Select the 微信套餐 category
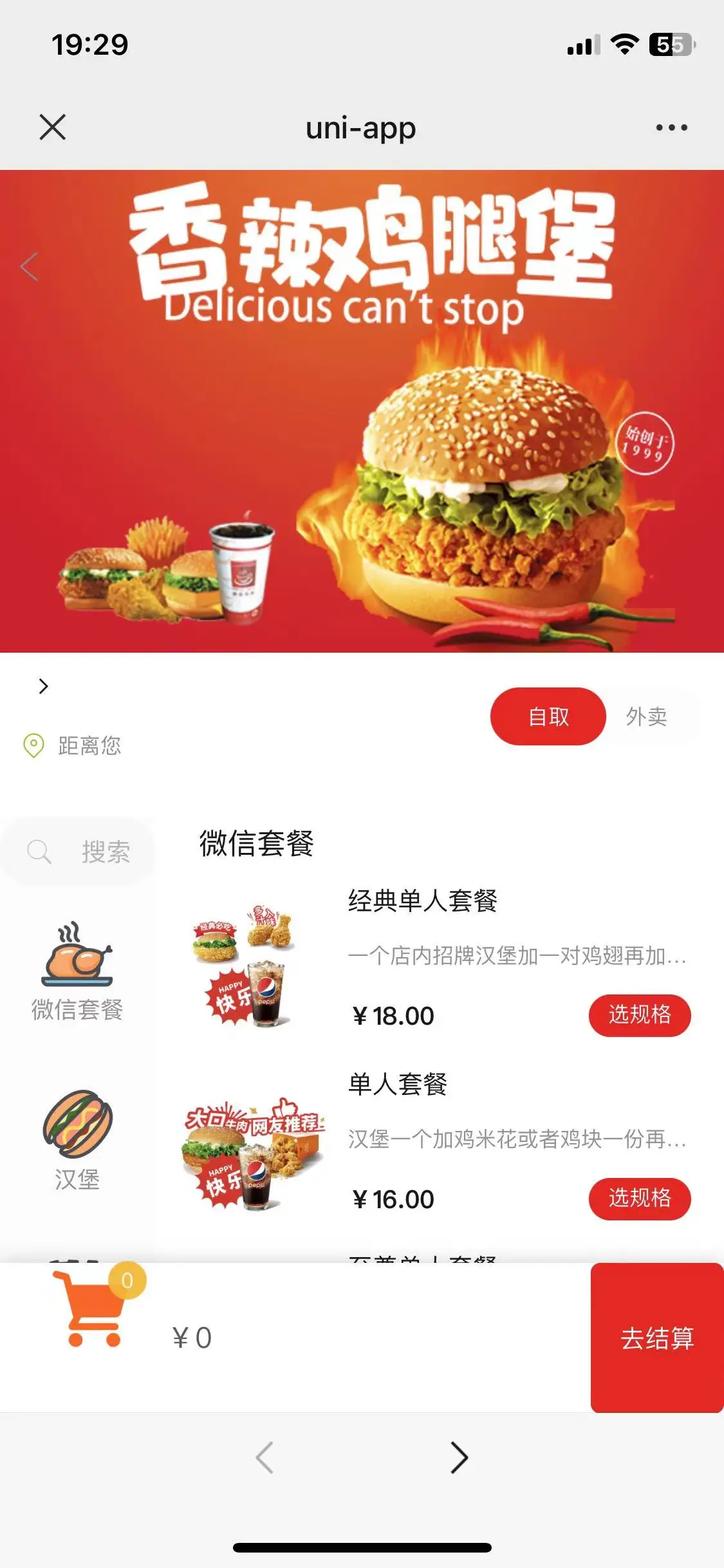Screen dimensions: 724x1568 77,971
